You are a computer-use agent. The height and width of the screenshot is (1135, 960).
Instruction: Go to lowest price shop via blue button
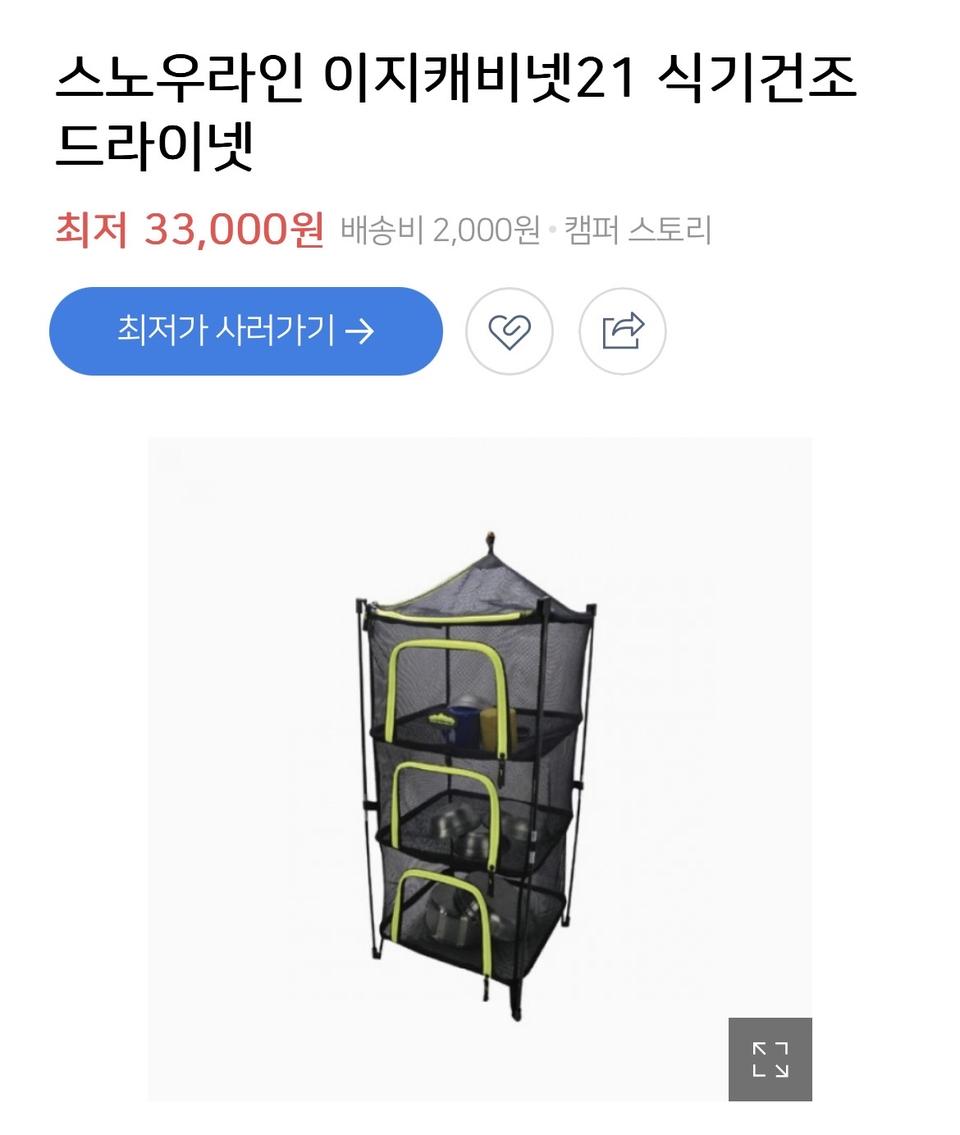coord(244,331)
